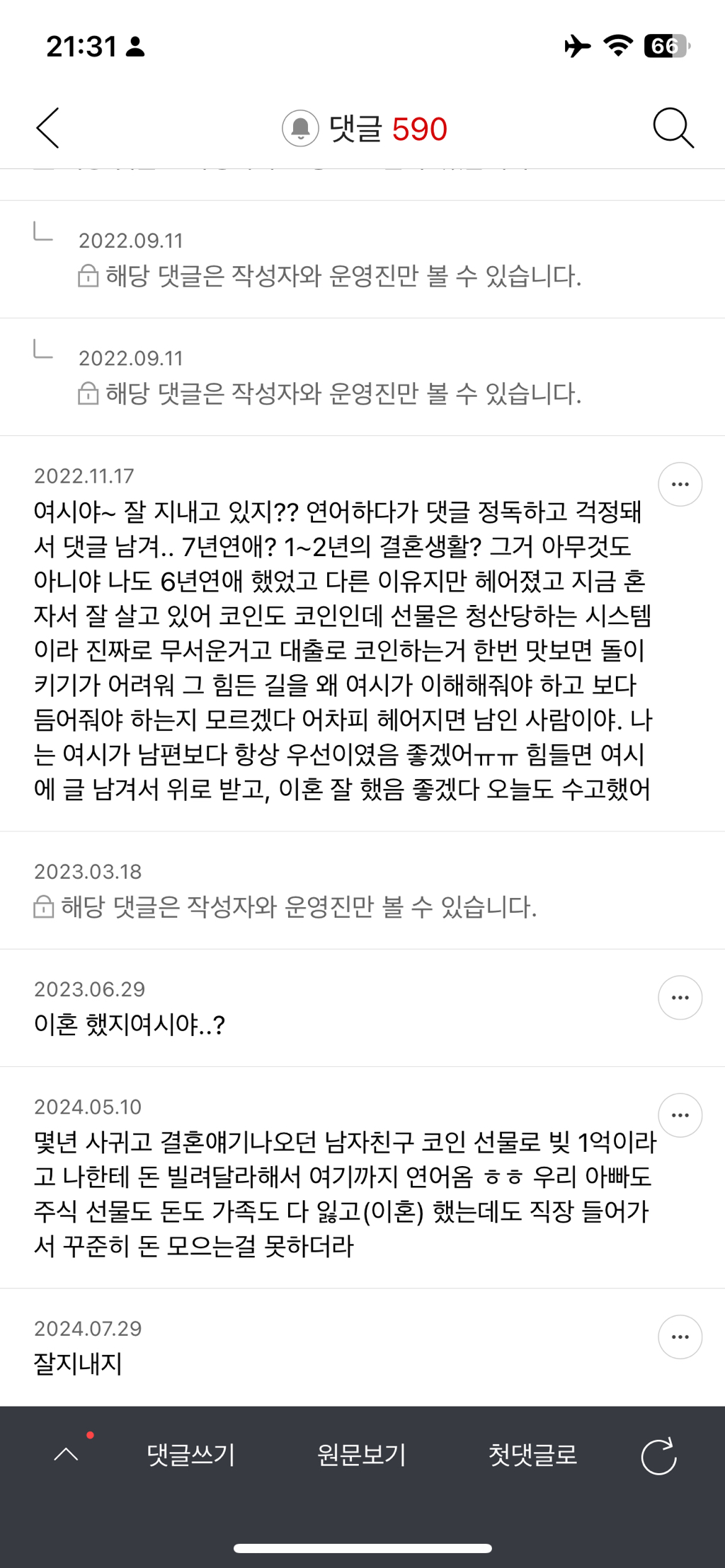
Task: Open options for the 2024.05.10 comment
Action: [x=680, y=1115]
